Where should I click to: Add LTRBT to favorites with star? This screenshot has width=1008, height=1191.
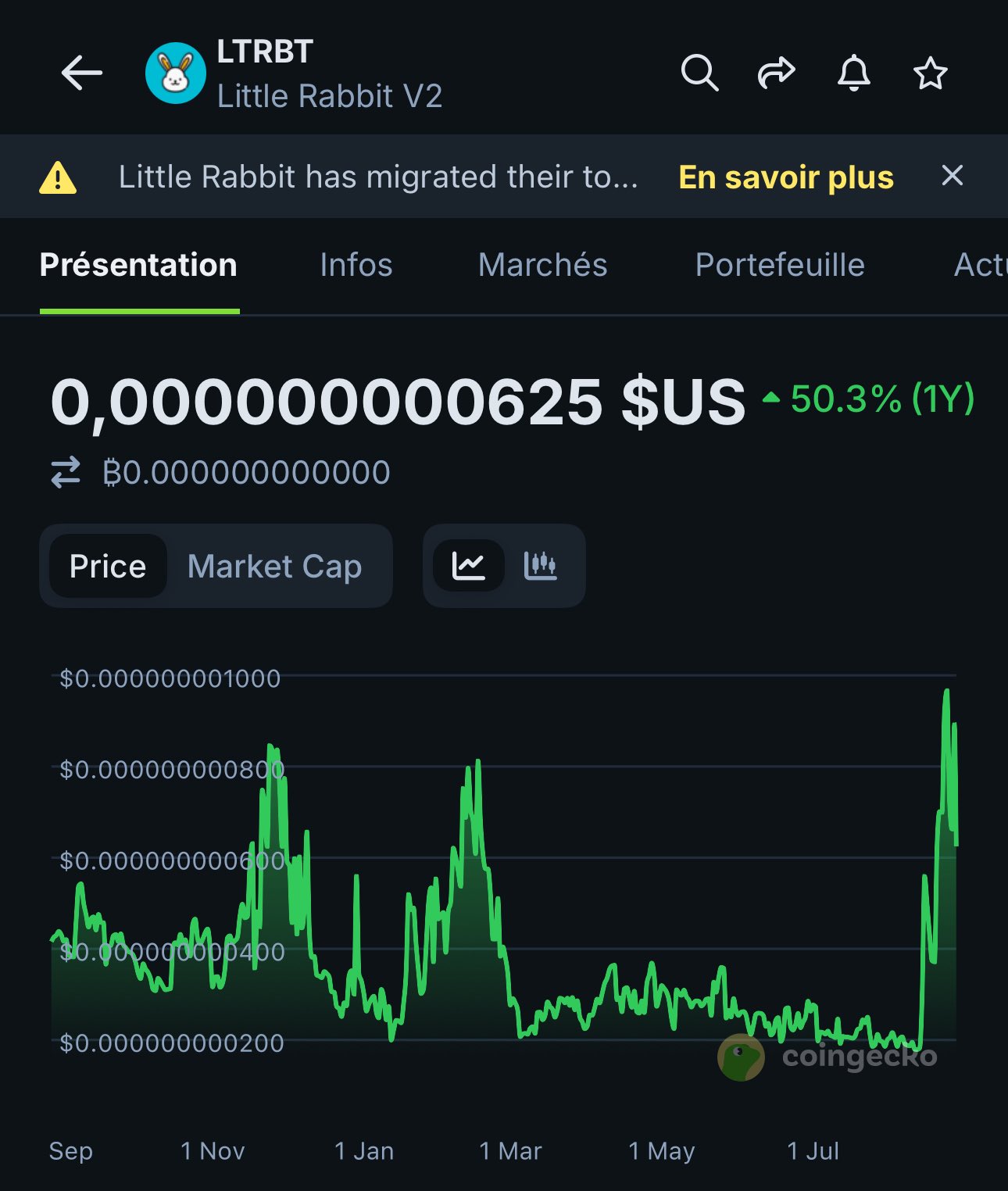[x=930, y=73]
